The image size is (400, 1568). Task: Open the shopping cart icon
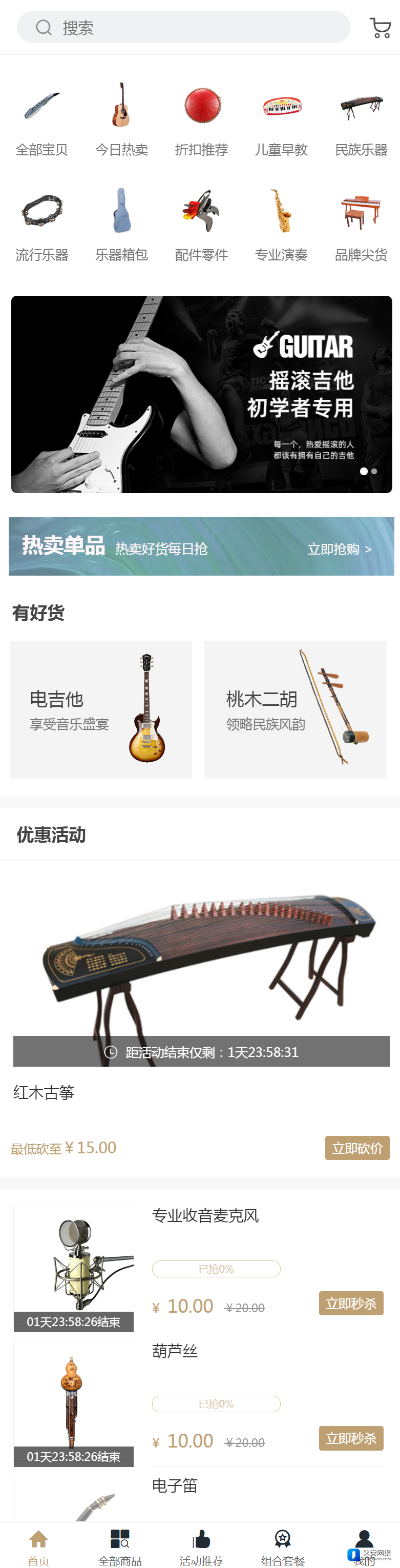click(380, 27)
